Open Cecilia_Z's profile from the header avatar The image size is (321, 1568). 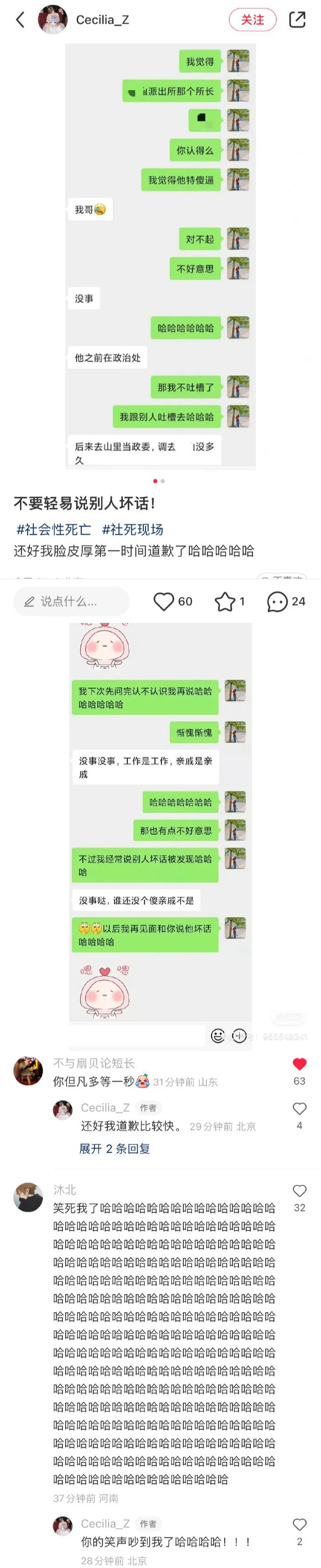coord(53,20)
